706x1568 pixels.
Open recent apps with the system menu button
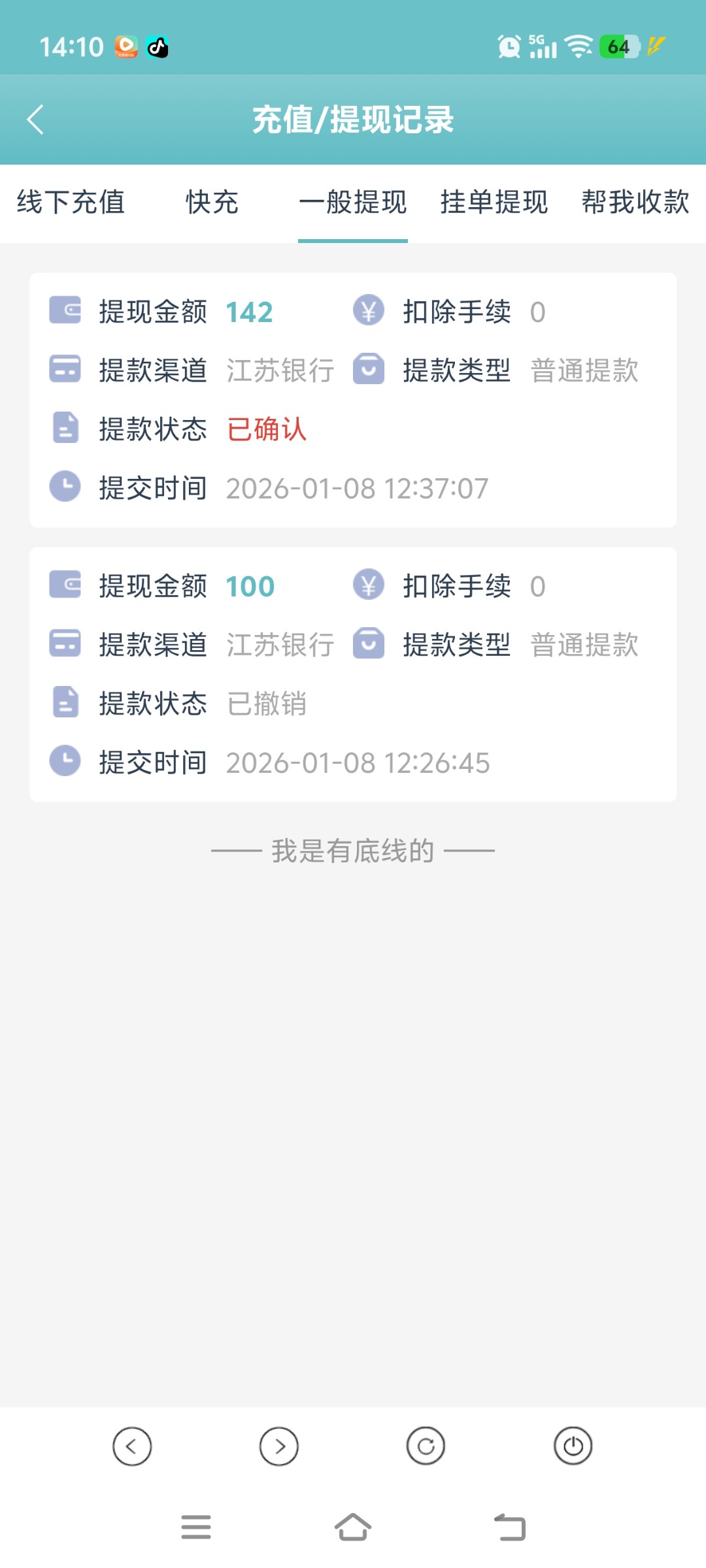tap(196, 1527)
